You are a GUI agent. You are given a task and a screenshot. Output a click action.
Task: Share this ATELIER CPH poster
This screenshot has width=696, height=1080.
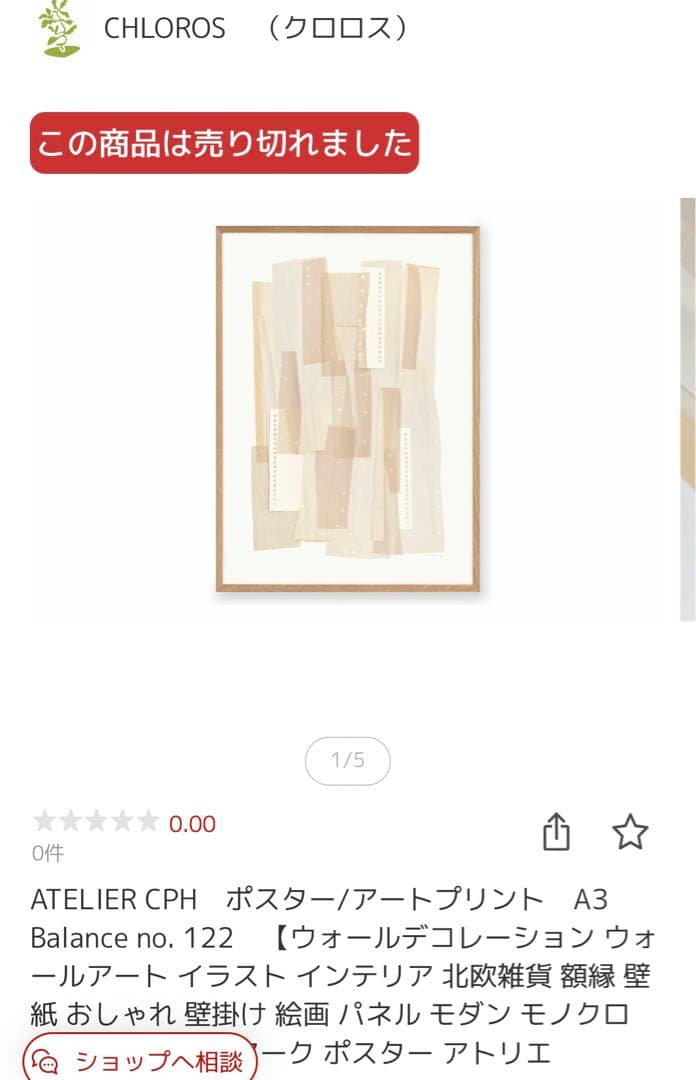click(556, 831)
